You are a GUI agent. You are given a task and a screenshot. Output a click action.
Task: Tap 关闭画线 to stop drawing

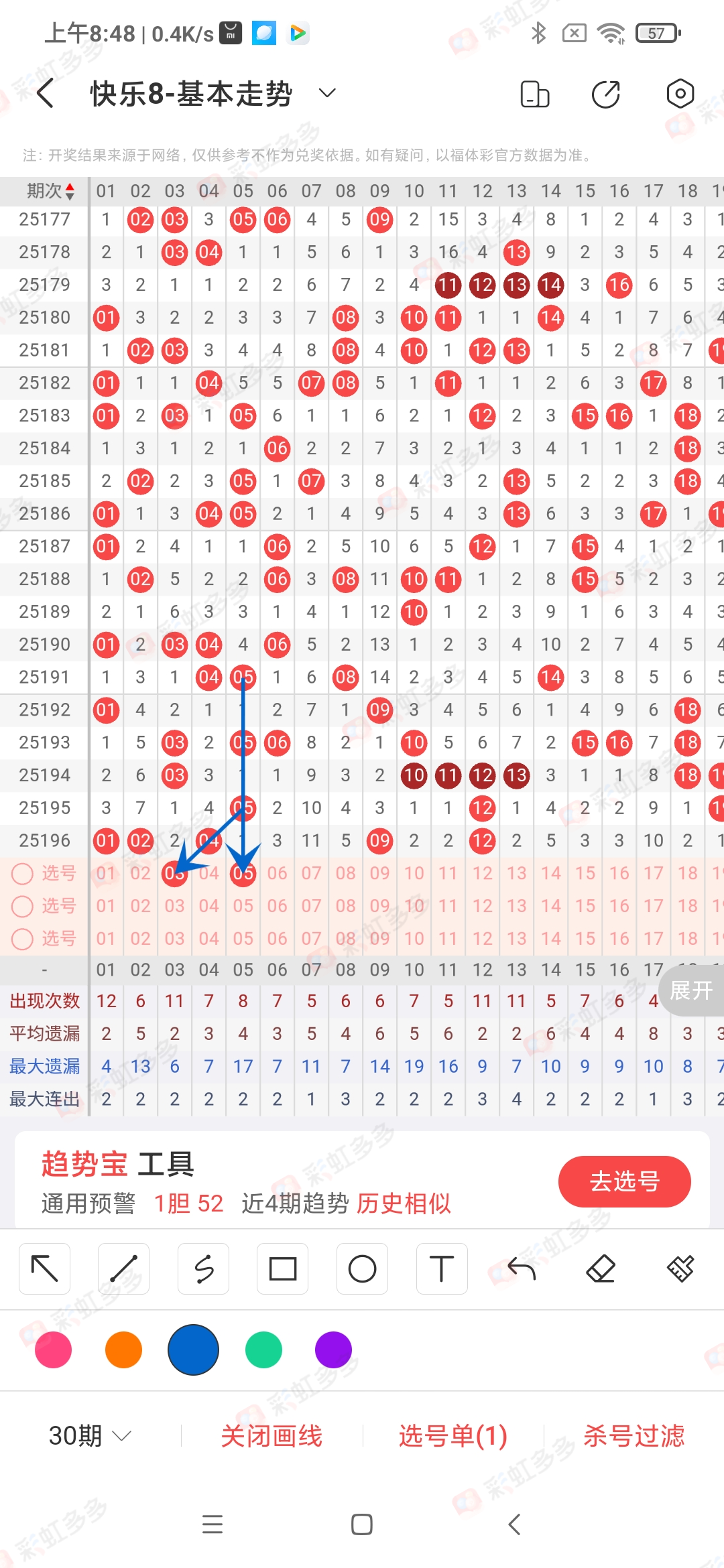pos(271,1435)
